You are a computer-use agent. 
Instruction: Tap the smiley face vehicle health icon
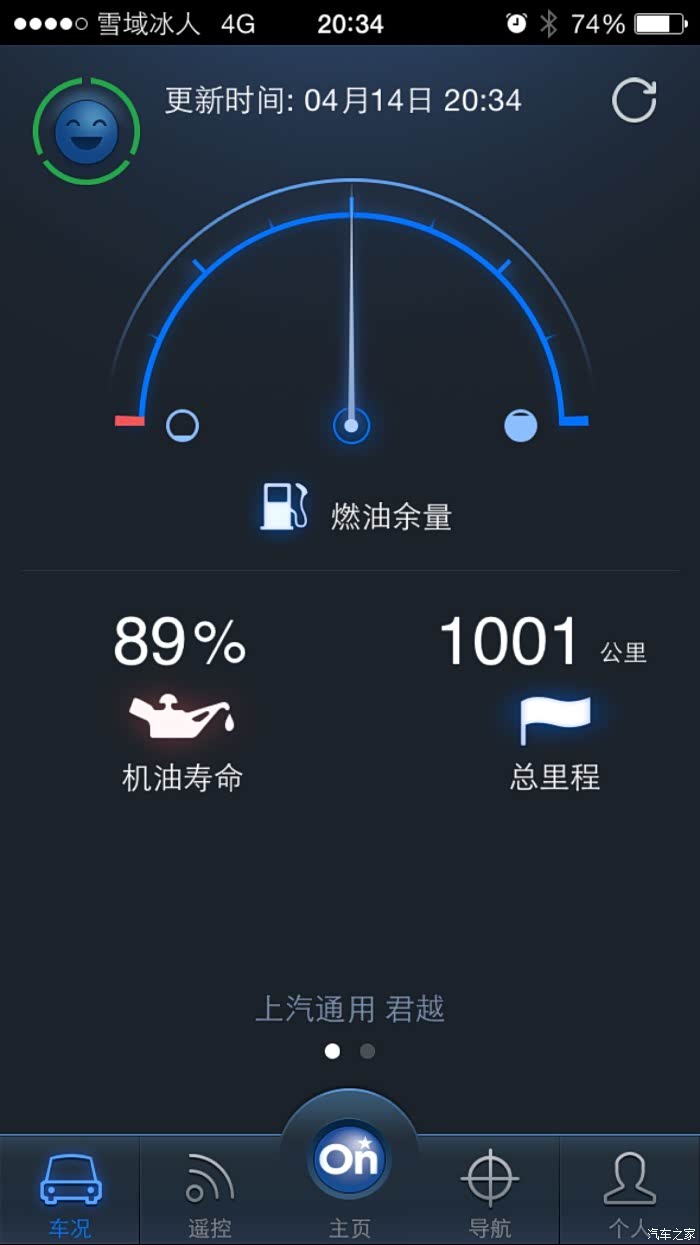(x=86, y=131)
